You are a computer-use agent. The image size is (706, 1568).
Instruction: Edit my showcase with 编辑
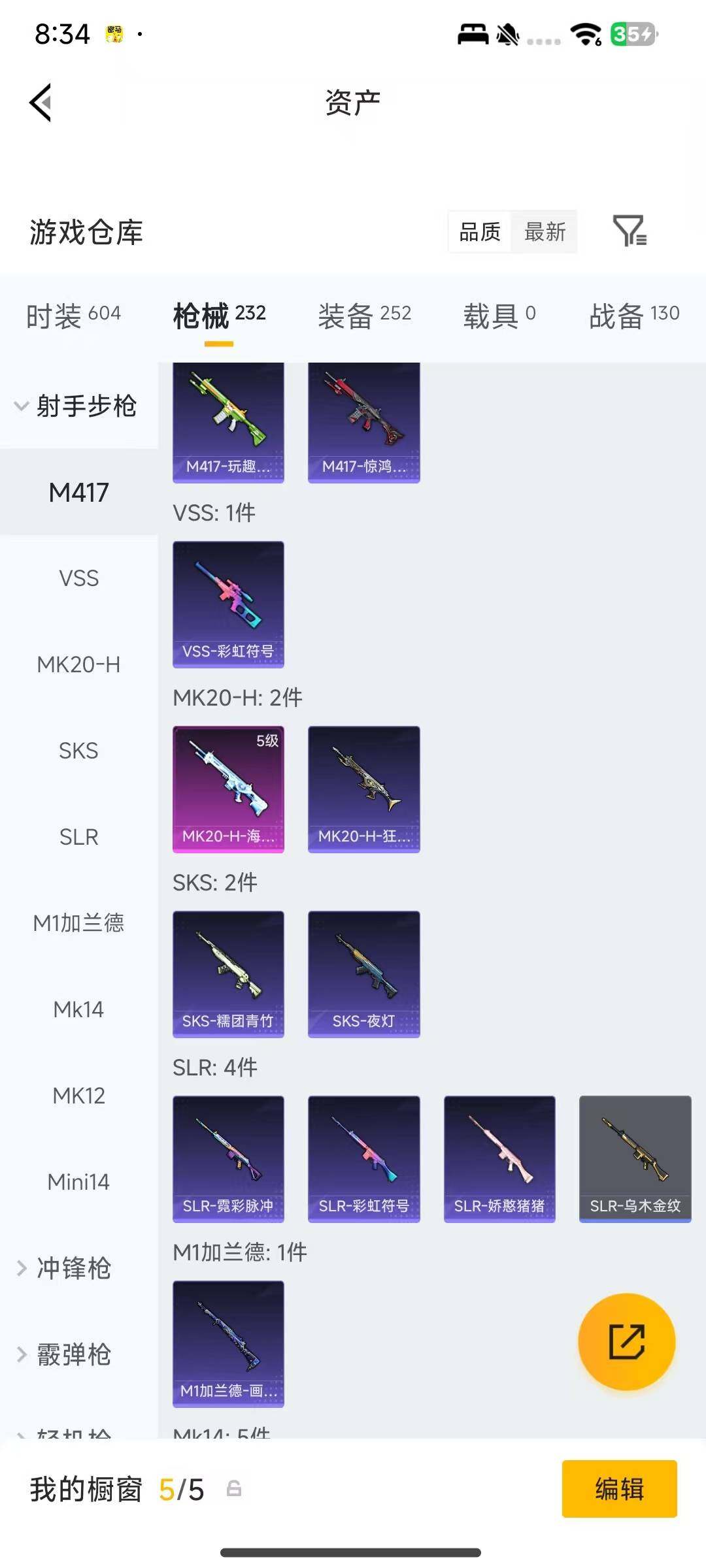click(x=619, y=1489)
